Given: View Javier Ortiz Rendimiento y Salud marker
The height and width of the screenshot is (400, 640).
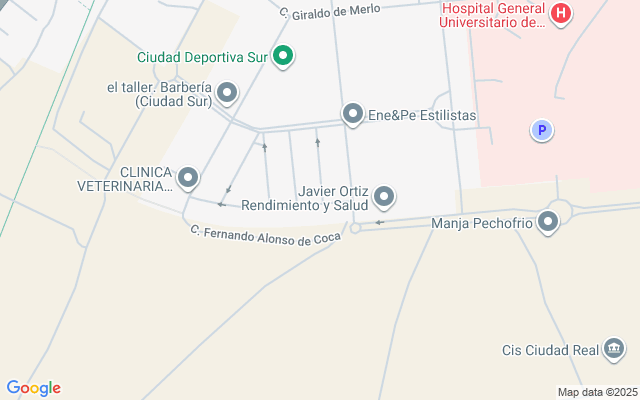Looking at the screenshot, I should [x=383, y=196].
